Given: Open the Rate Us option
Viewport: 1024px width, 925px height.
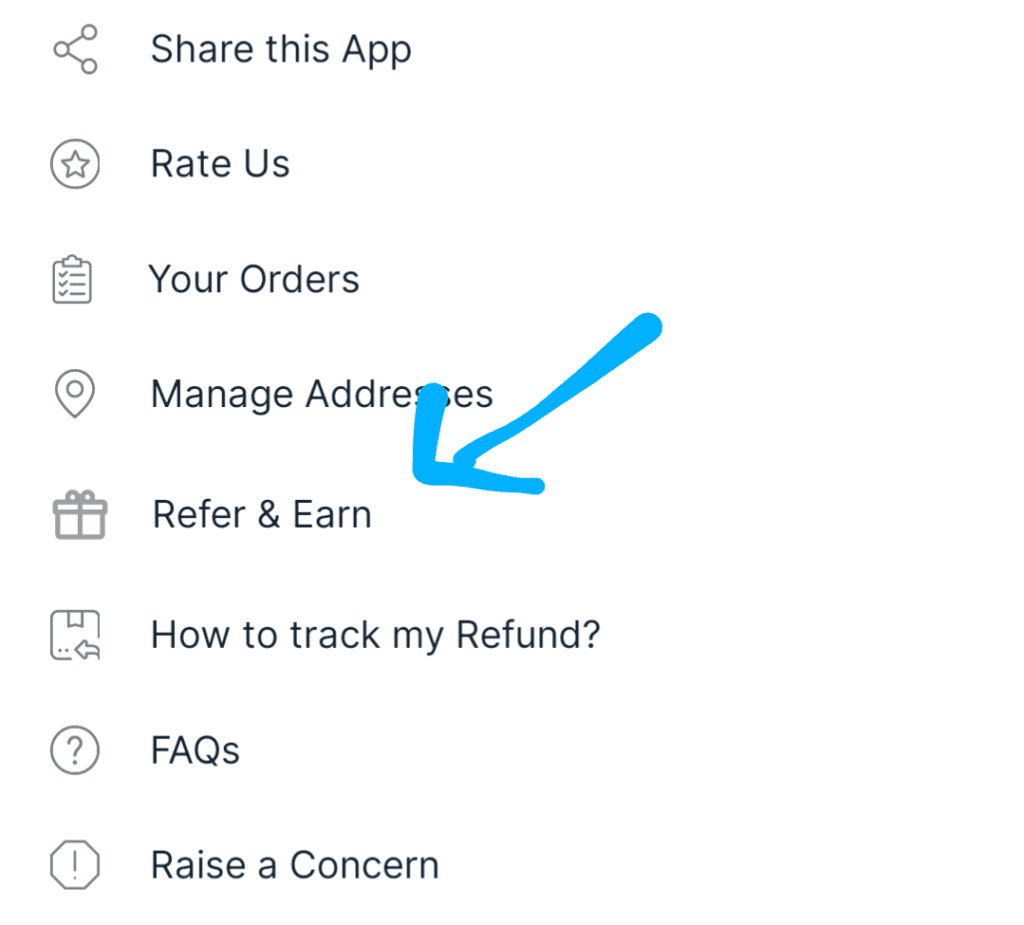Looking at the screenshot, I should 220,164.
